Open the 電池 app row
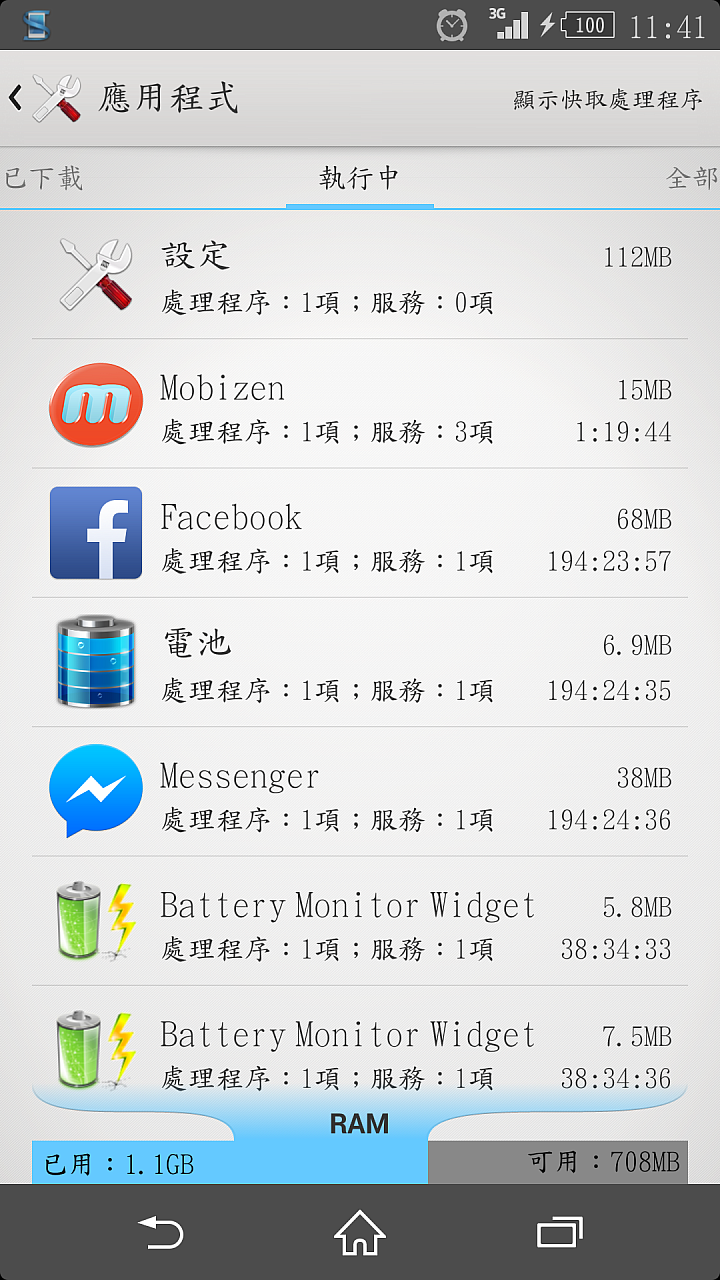Screen dimensions: 720x1280 point(360,663)
